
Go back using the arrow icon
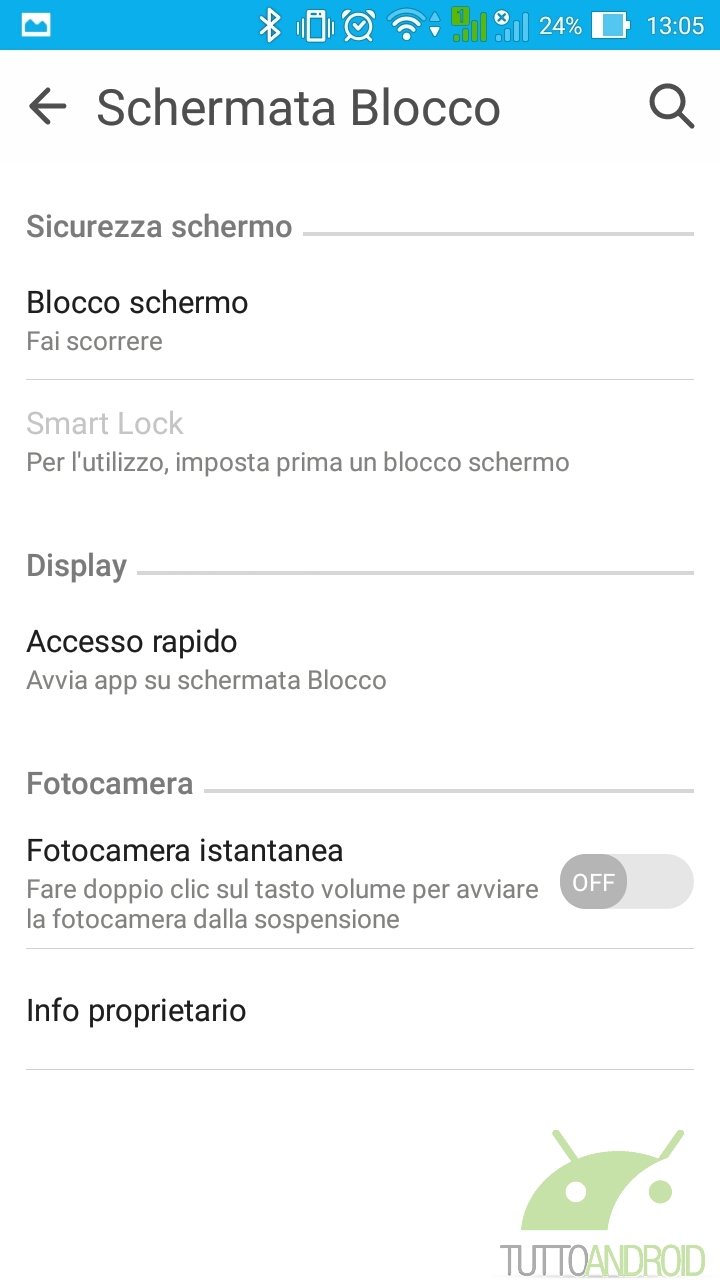coord(47,106)
